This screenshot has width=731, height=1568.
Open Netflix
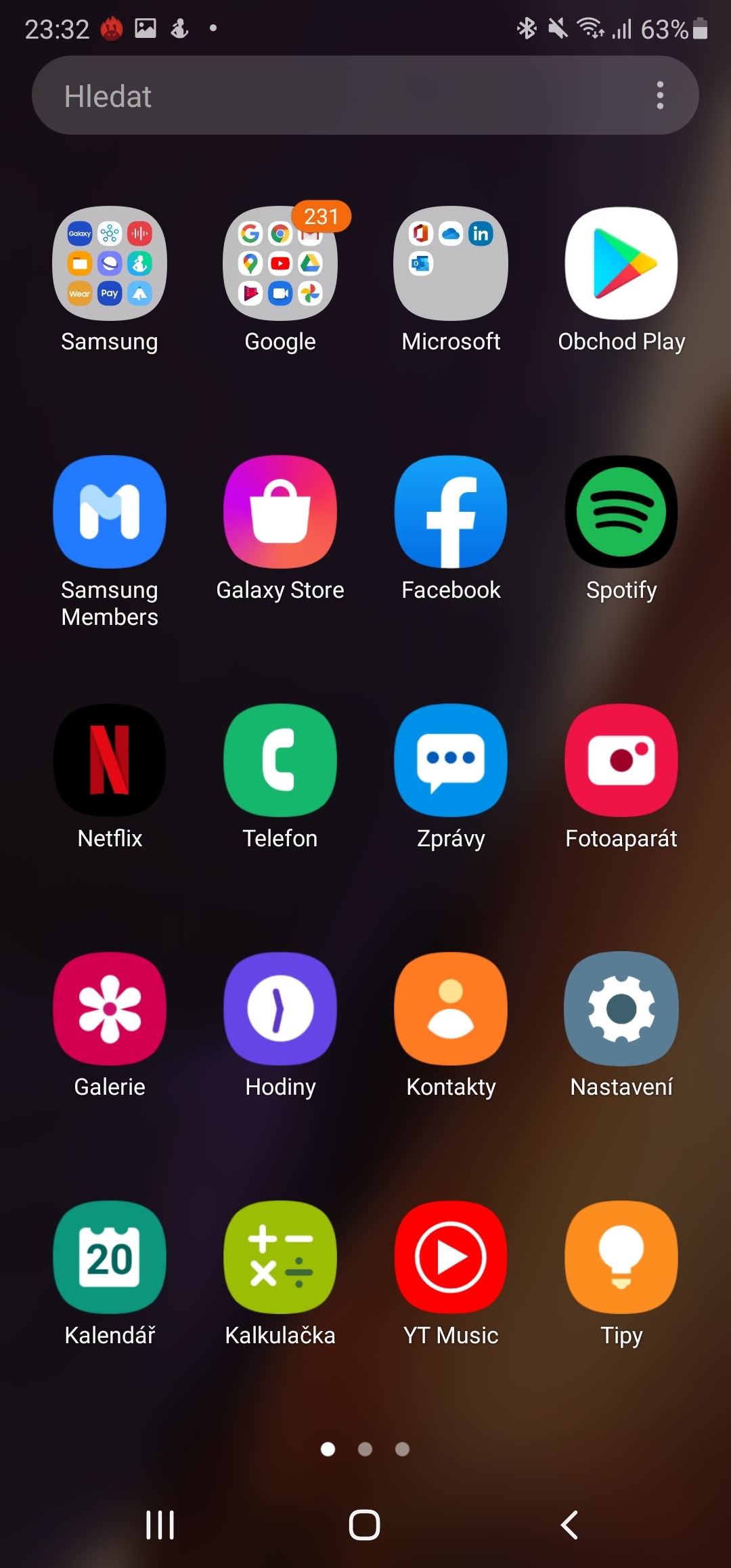coord(110,760)
